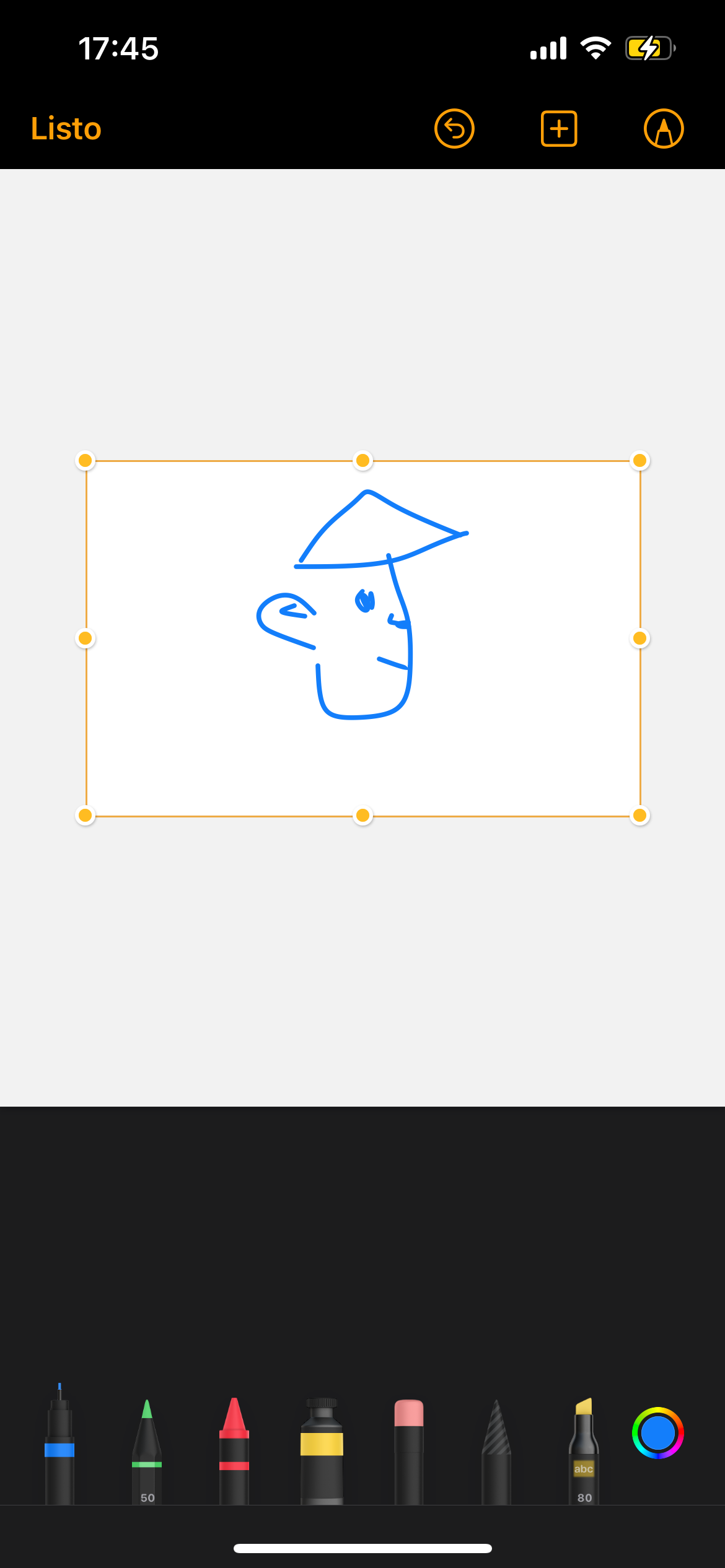Undo the last stroke
Image resolution: width=725 pixels, height=1568 pixels.
tap(454, 129)
